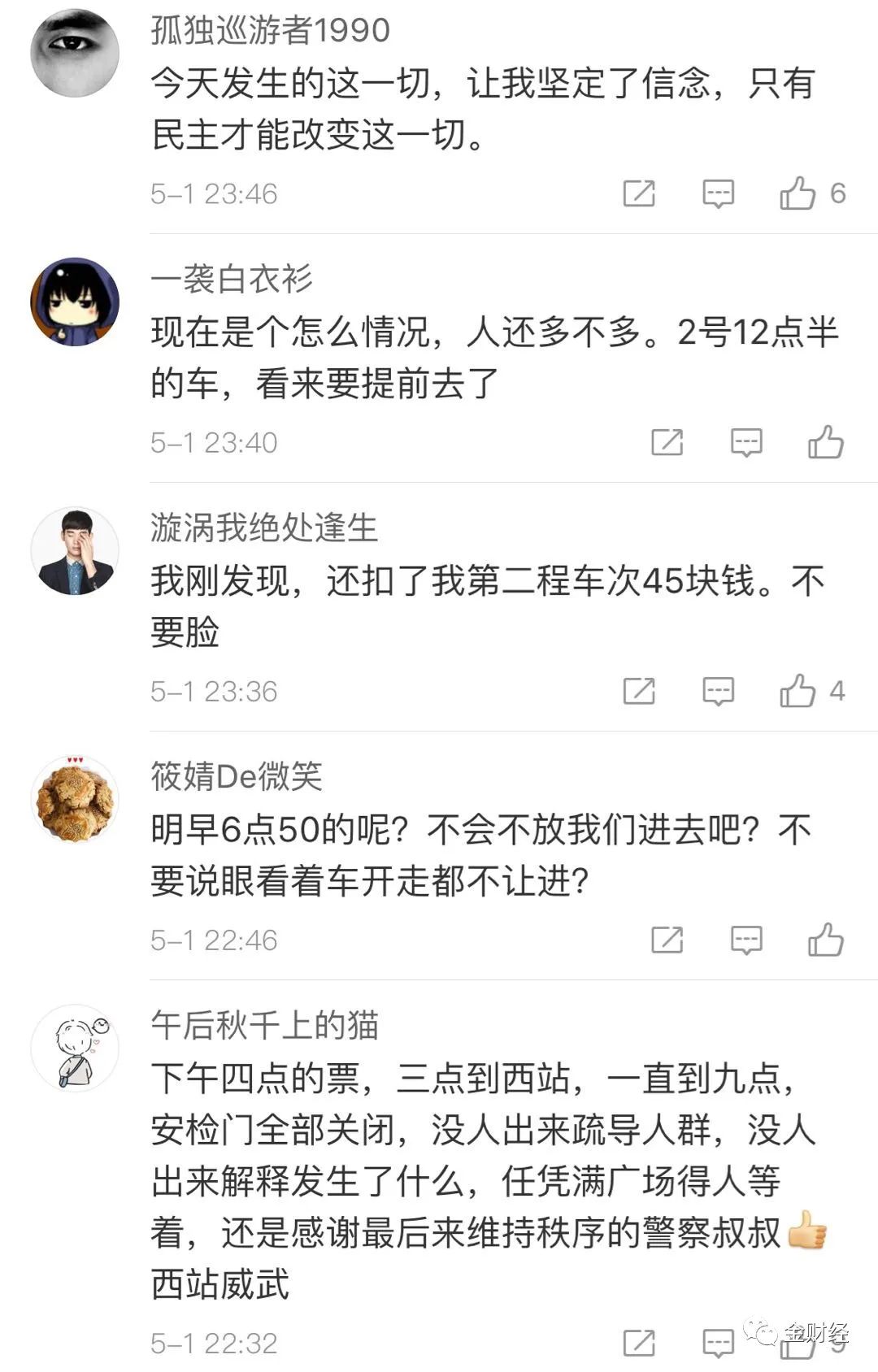
Task: Like 一袭白衣衫's comment
Action: pos(825,442)
